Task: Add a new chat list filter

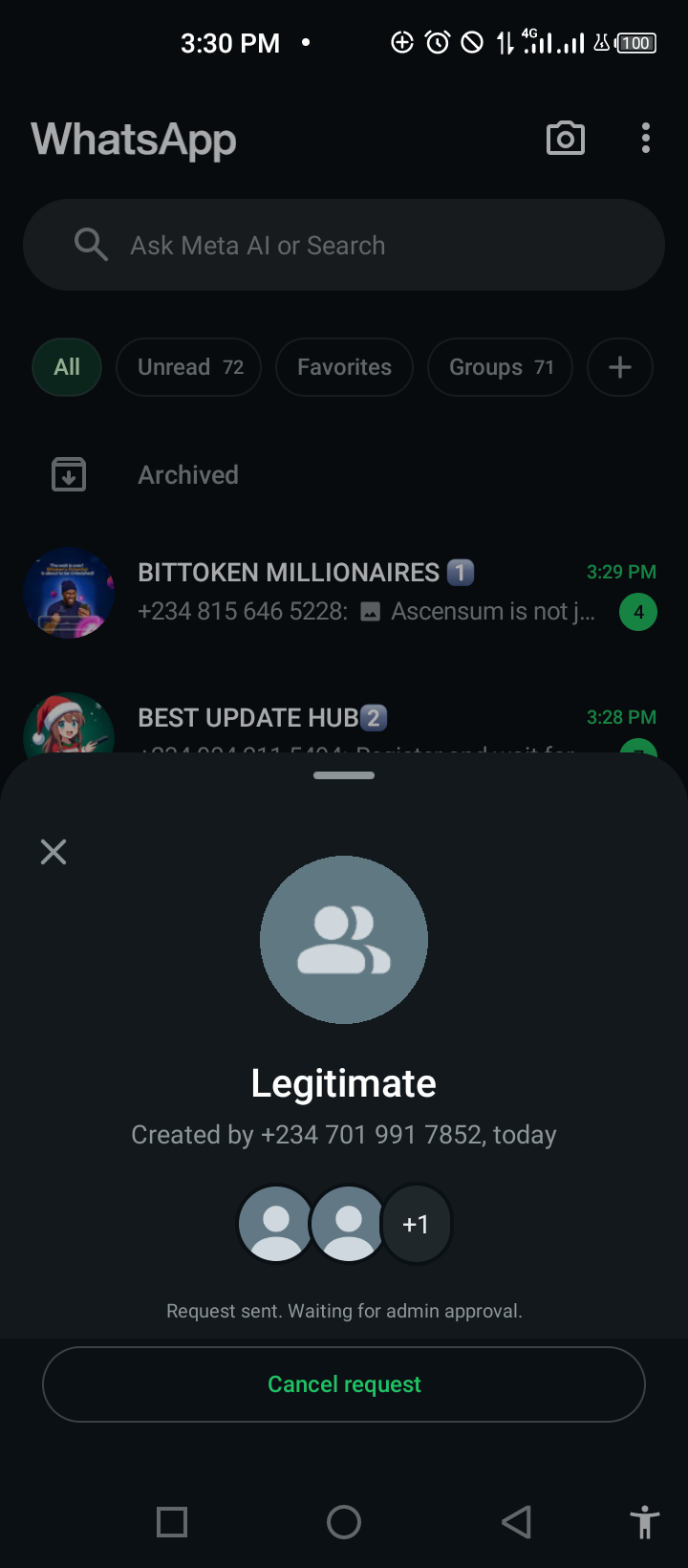Action: click(x=619, y=367)
